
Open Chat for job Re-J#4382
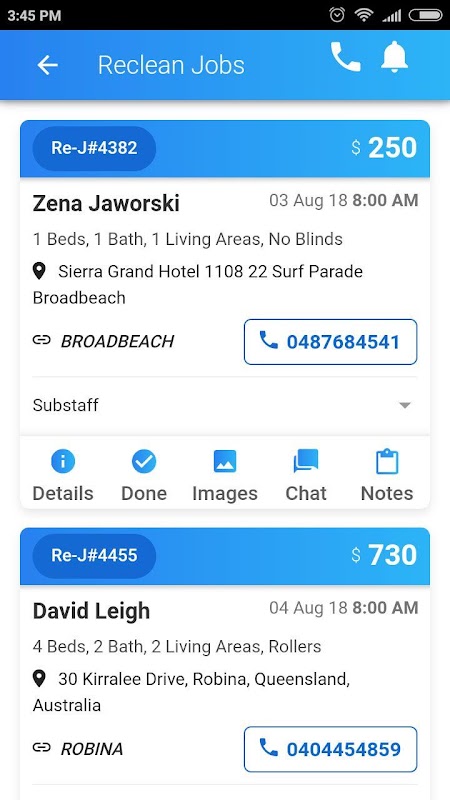[306, 476]
